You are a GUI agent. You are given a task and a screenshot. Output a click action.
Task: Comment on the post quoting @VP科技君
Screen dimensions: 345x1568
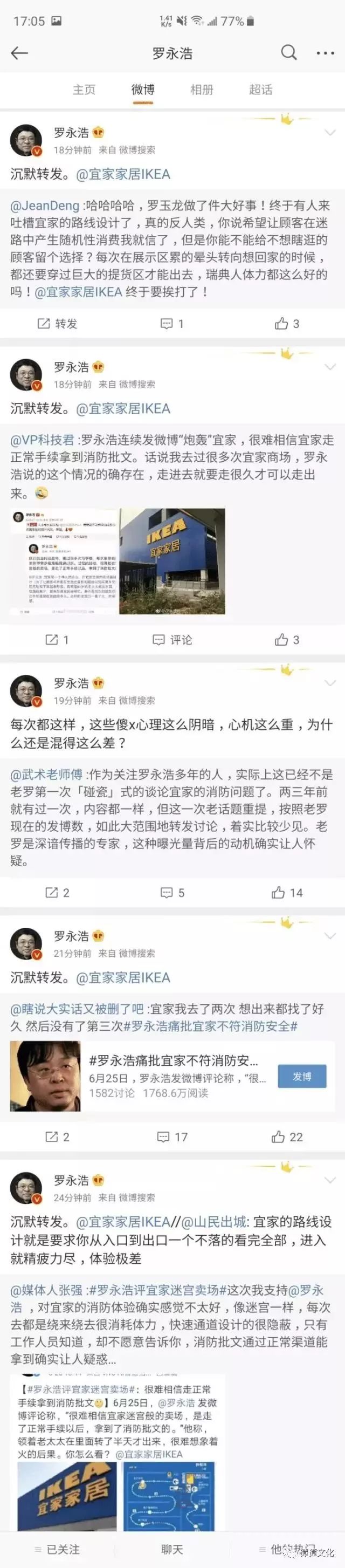[172, 639]
